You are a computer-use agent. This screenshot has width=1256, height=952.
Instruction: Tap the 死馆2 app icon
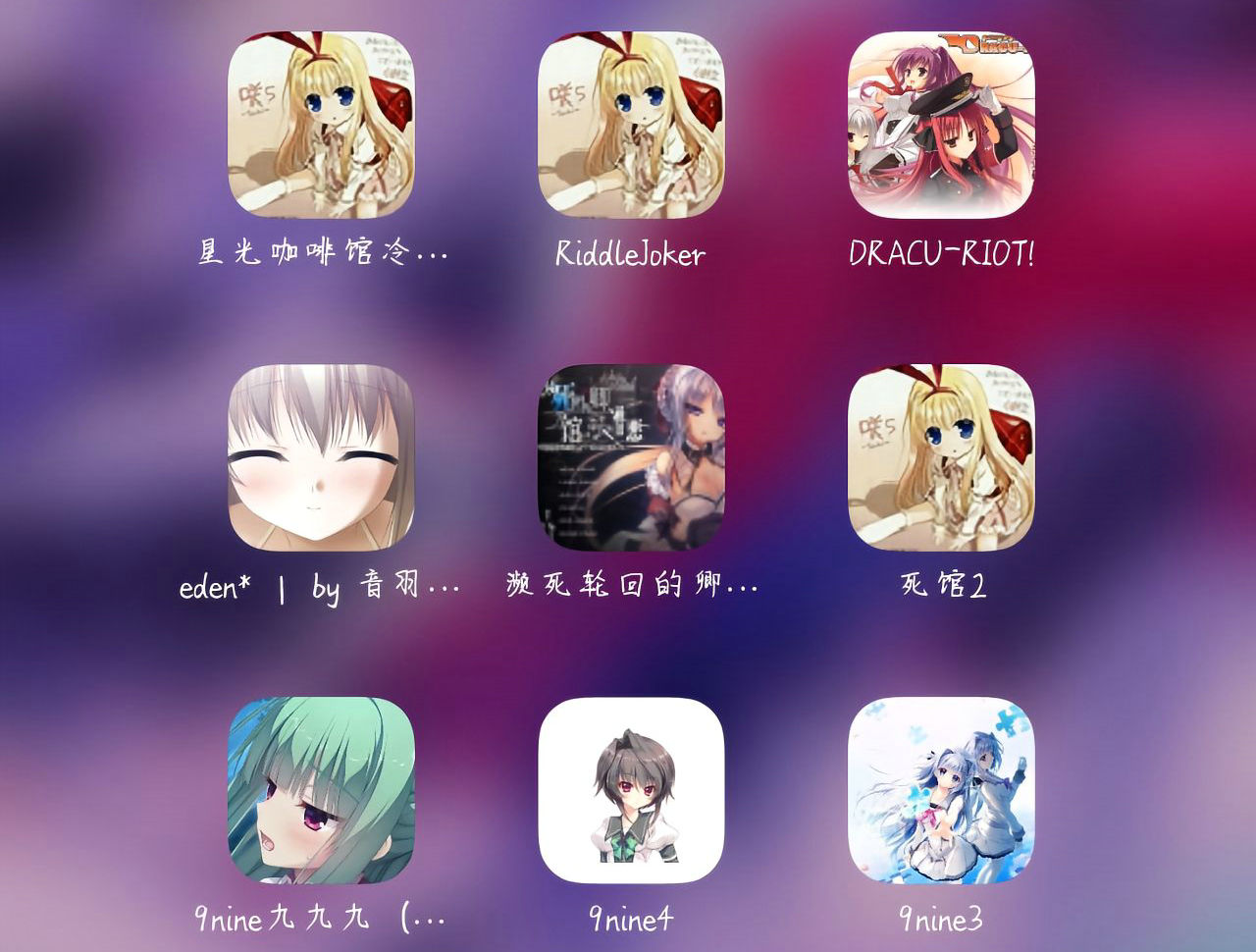click(x=941, y=457)
